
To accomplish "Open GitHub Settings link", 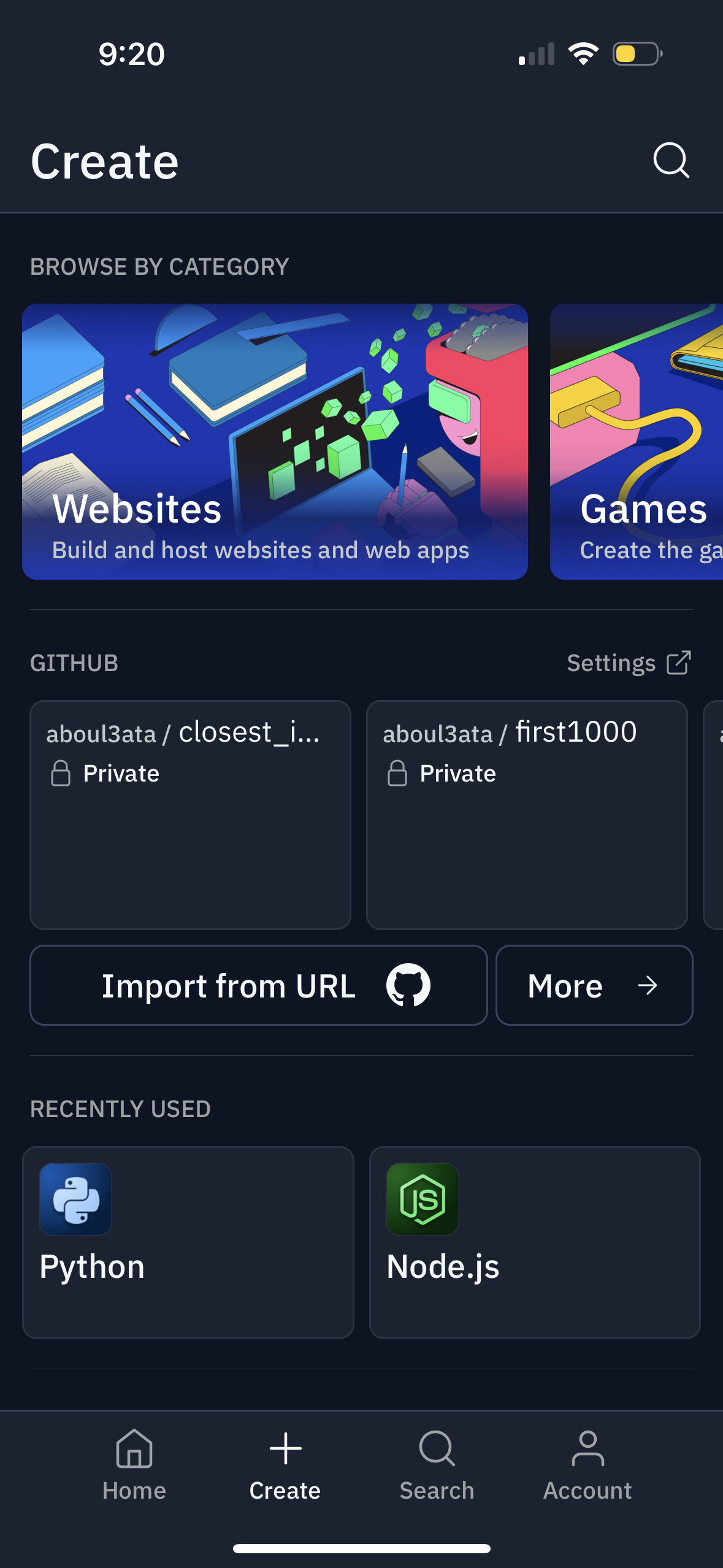I will (629, 663).
